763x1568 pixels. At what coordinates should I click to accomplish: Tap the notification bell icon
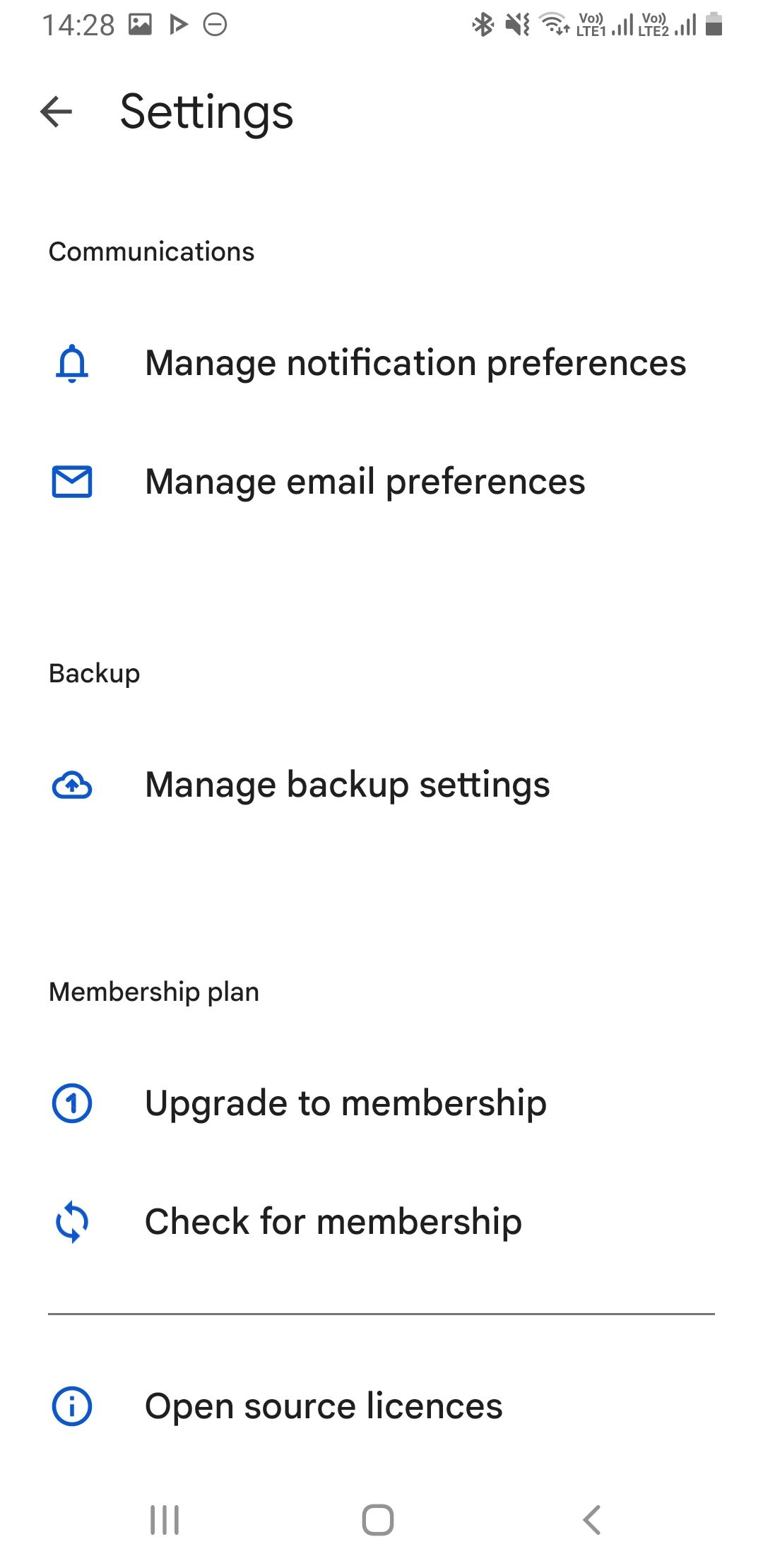71,363
